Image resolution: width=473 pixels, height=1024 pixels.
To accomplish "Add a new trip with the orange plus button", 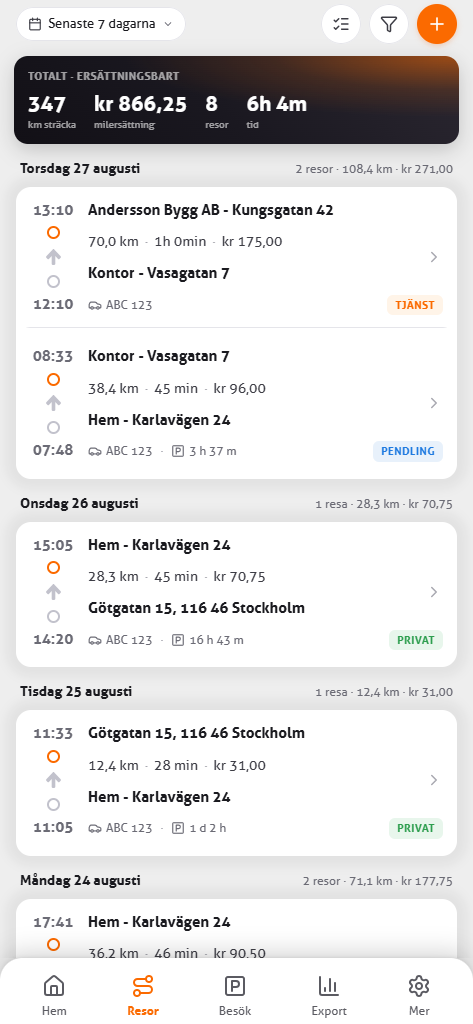I will [437, 24].
